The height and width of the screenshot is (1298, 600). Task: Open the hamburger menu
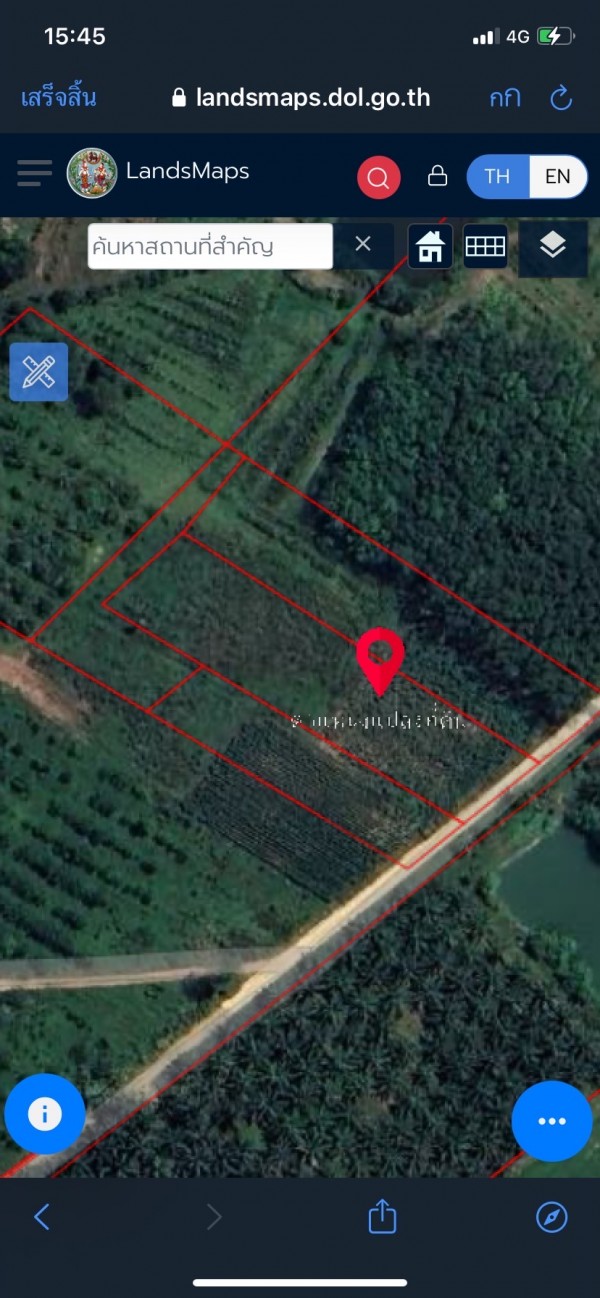point(34,173)
